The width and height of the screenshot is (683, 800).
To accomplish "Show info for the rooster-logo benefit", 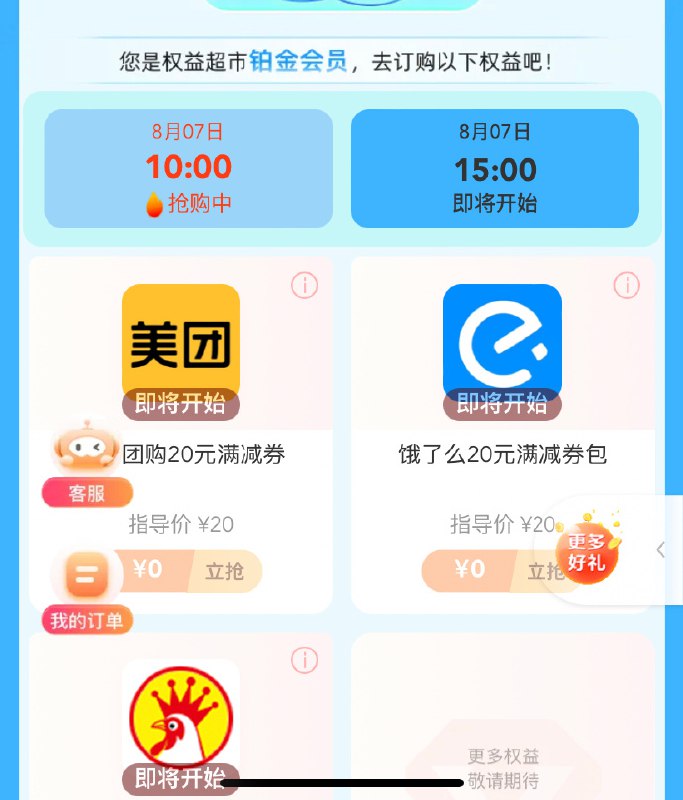I will [304, 660].
